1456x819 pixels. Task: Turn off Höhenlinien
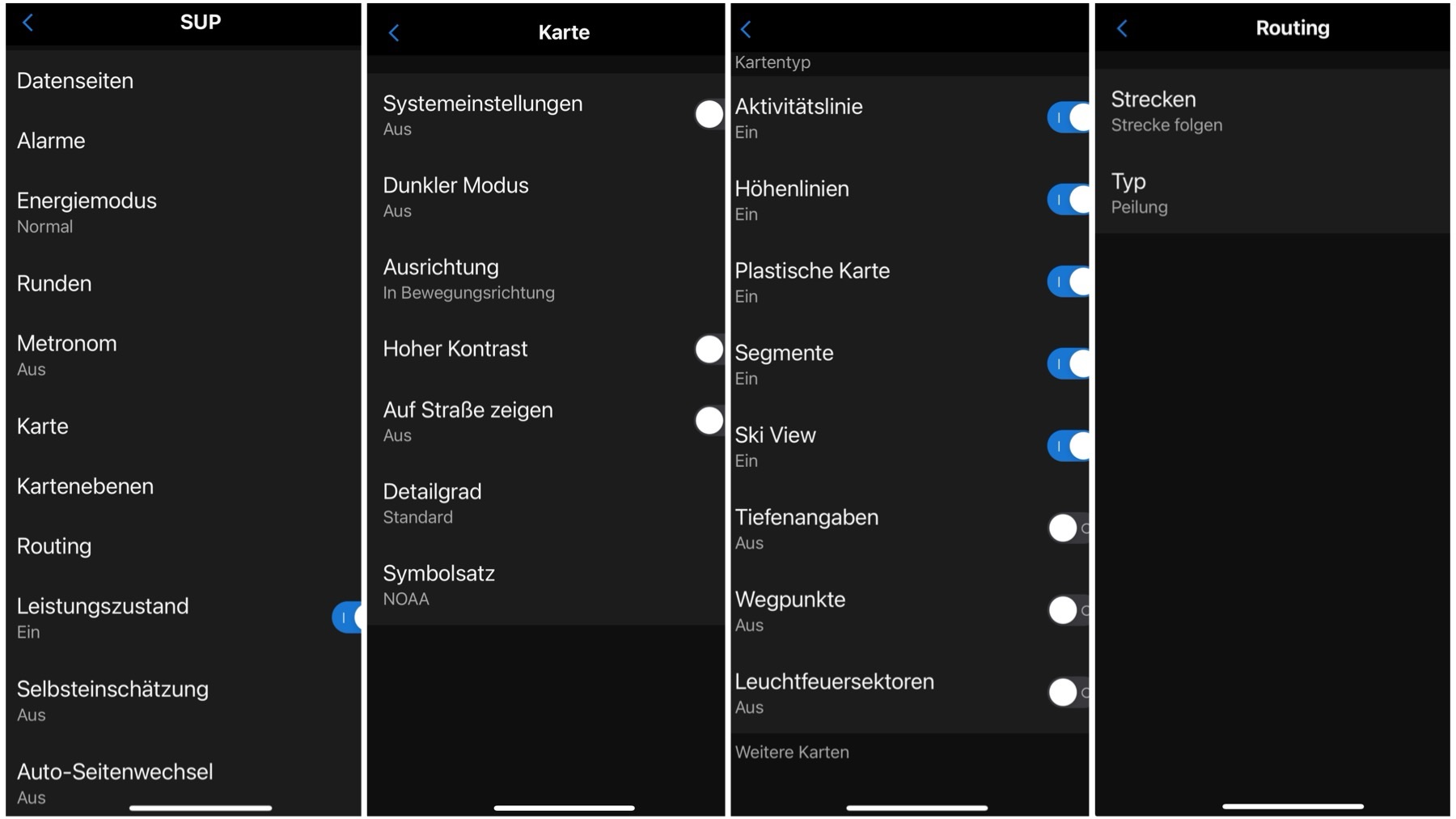[x=1069, y=200]
